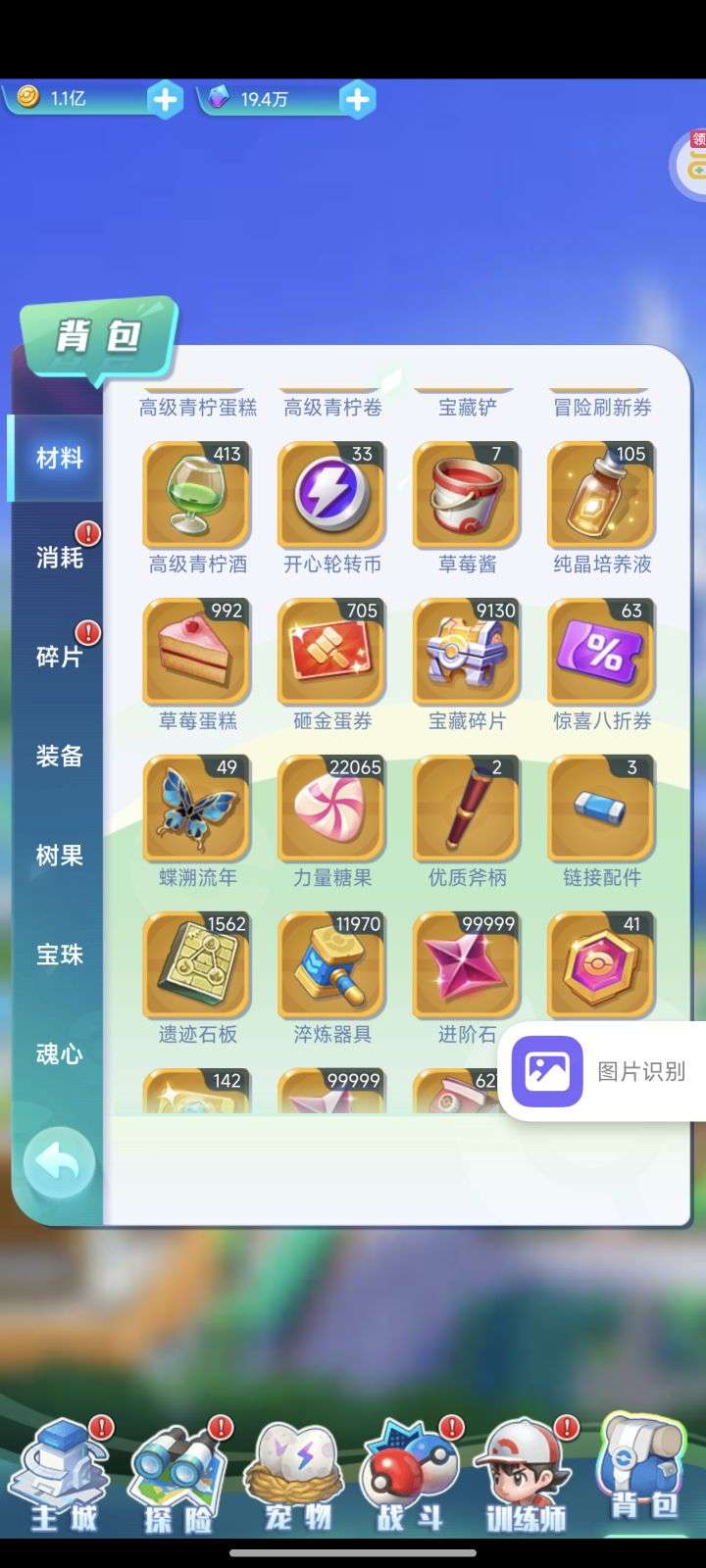The height and width of the screenshot is (1568, 706).
Task: Switch to the 碎片 category tab
Action: 59,657
